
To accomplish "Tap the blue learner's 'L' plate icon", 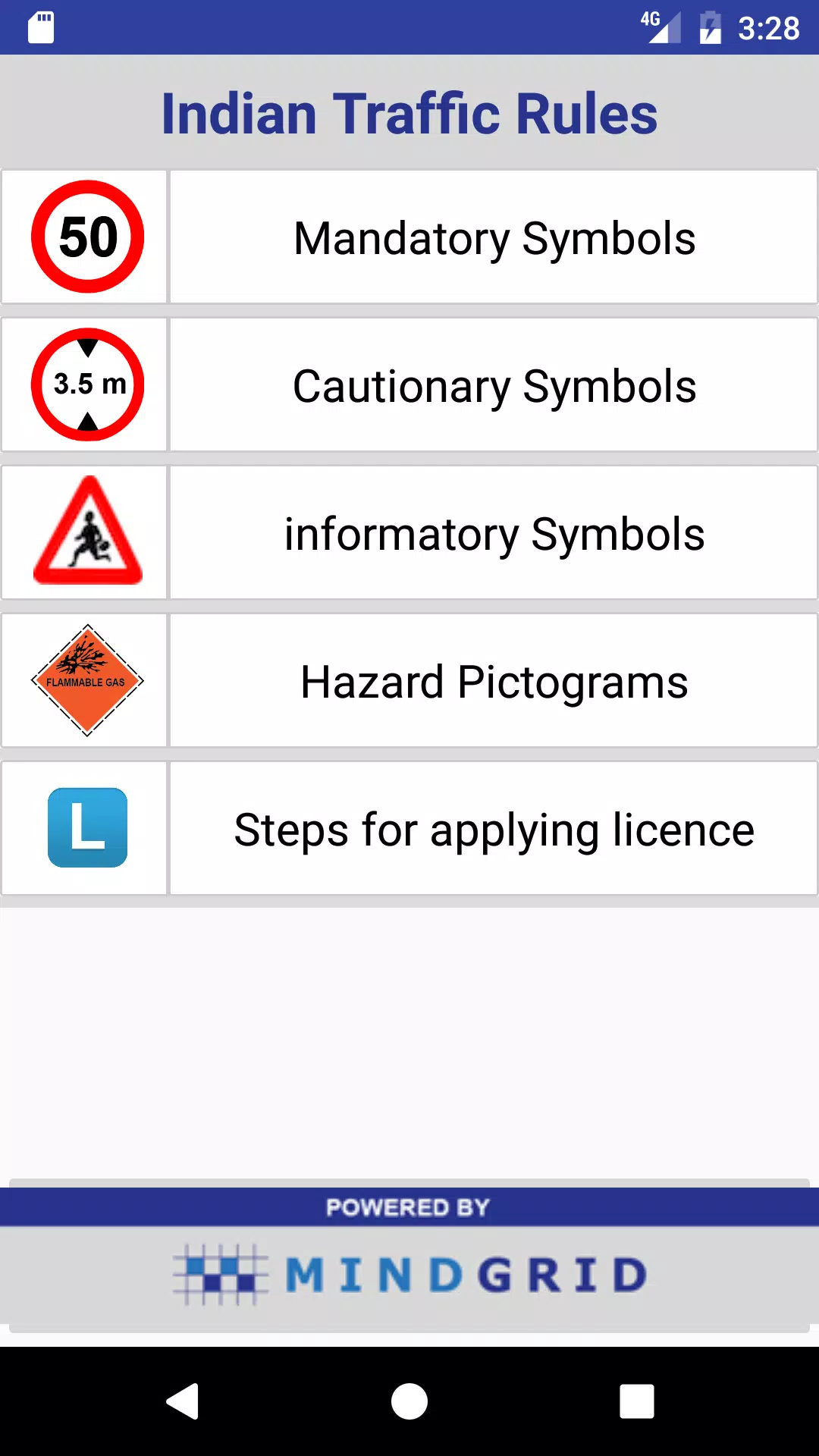I will (x=86, y=827).
